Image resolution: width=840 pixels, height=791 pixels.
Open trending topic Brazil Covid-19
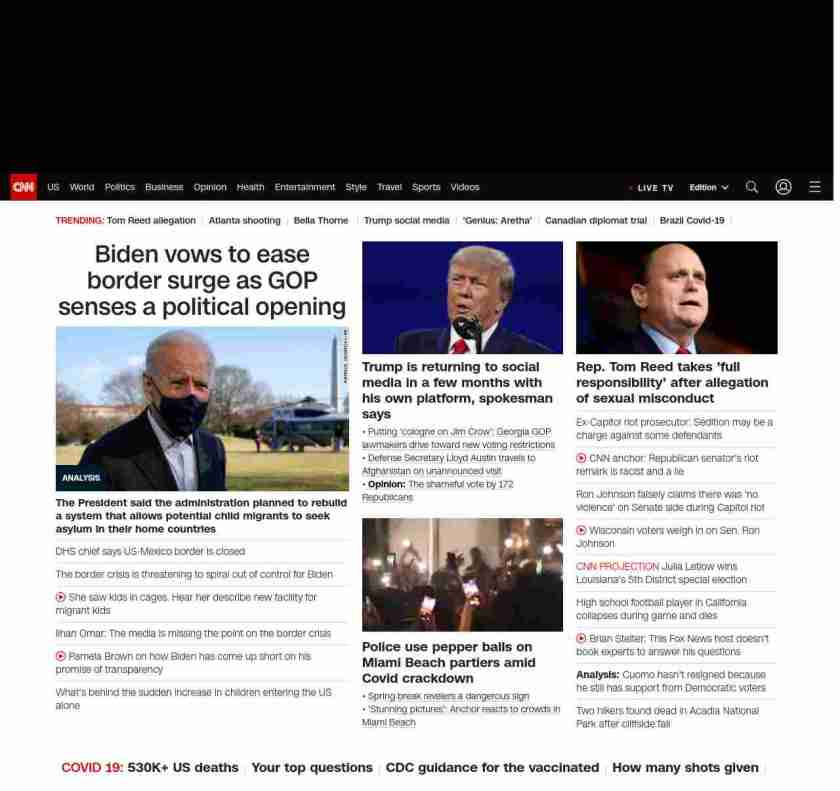(691, 220)
